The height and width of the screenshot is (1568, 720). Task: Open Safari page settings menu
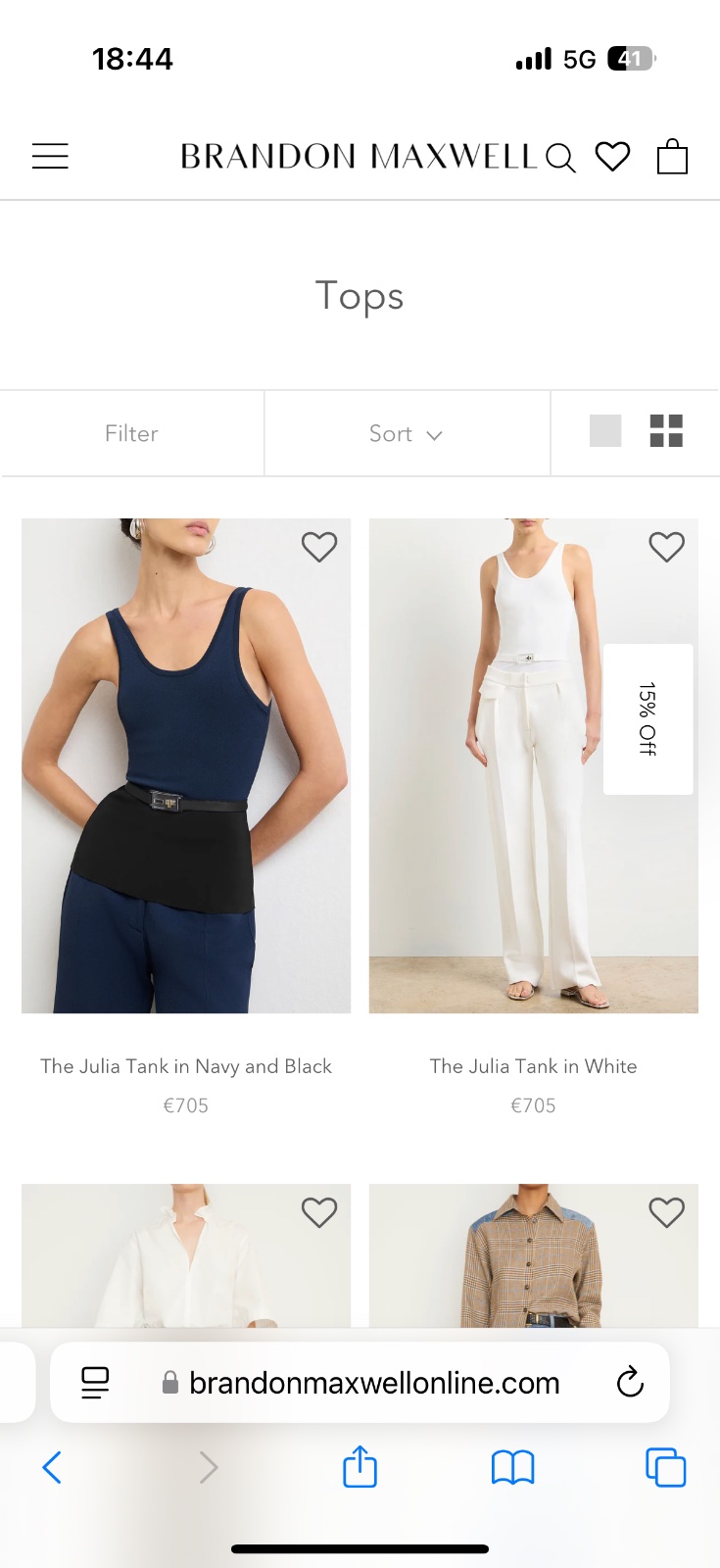click(95, 1382)
